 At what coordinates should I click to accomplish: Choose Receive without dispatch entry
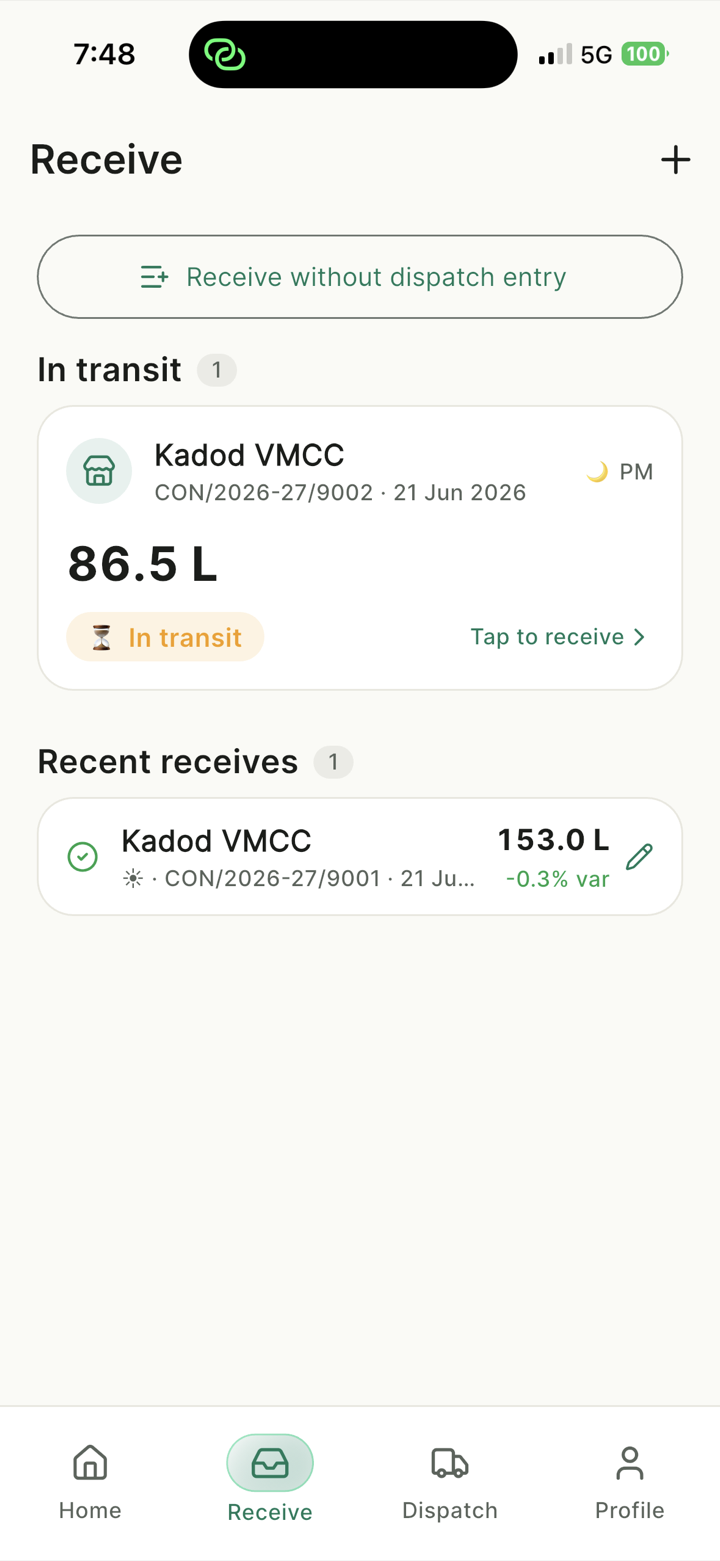pyautogui.click(x=360, y=277)
